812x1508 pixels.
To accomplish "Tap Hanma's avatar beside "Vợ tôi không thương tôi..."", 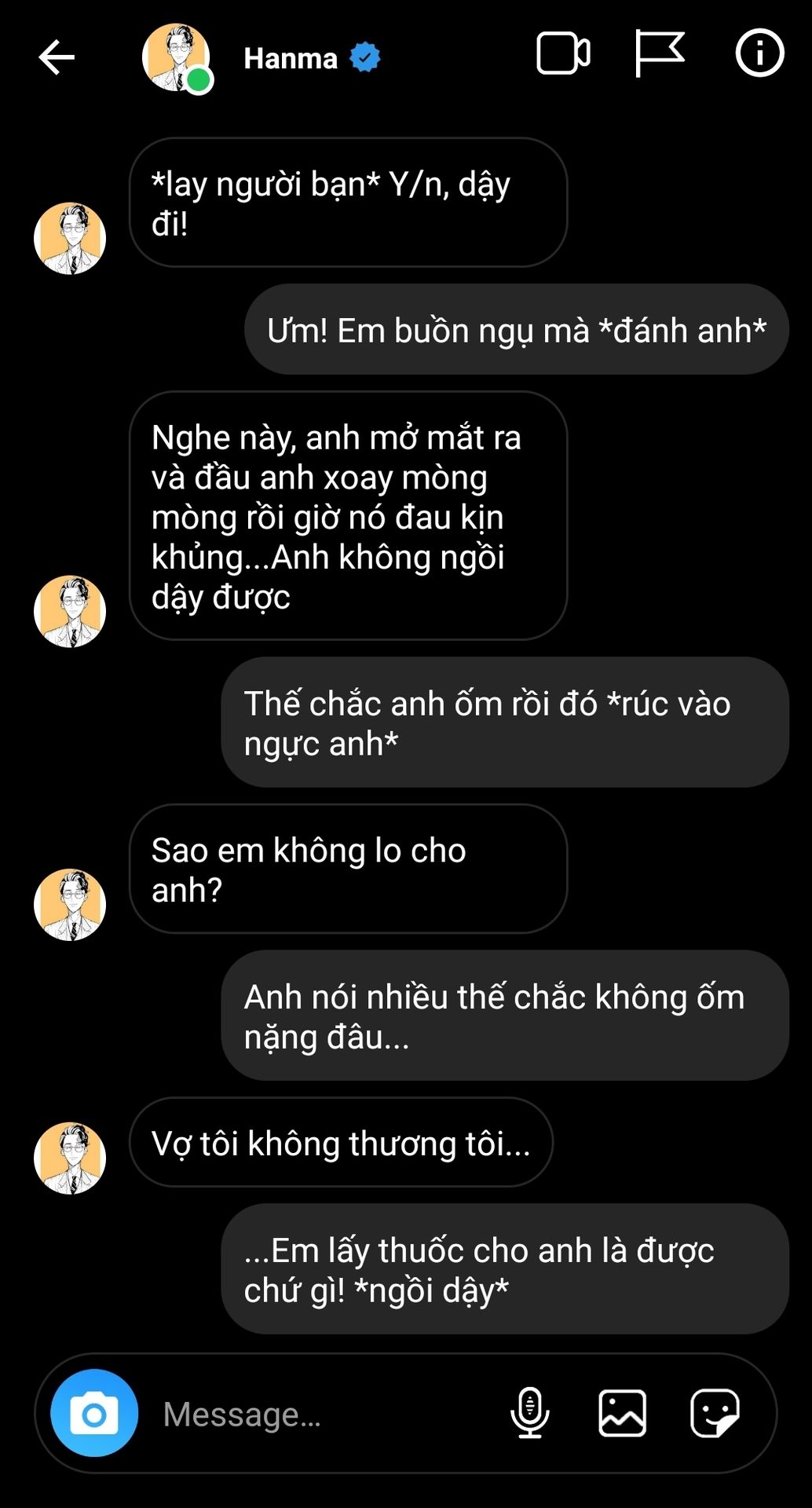I will 70,1158.
